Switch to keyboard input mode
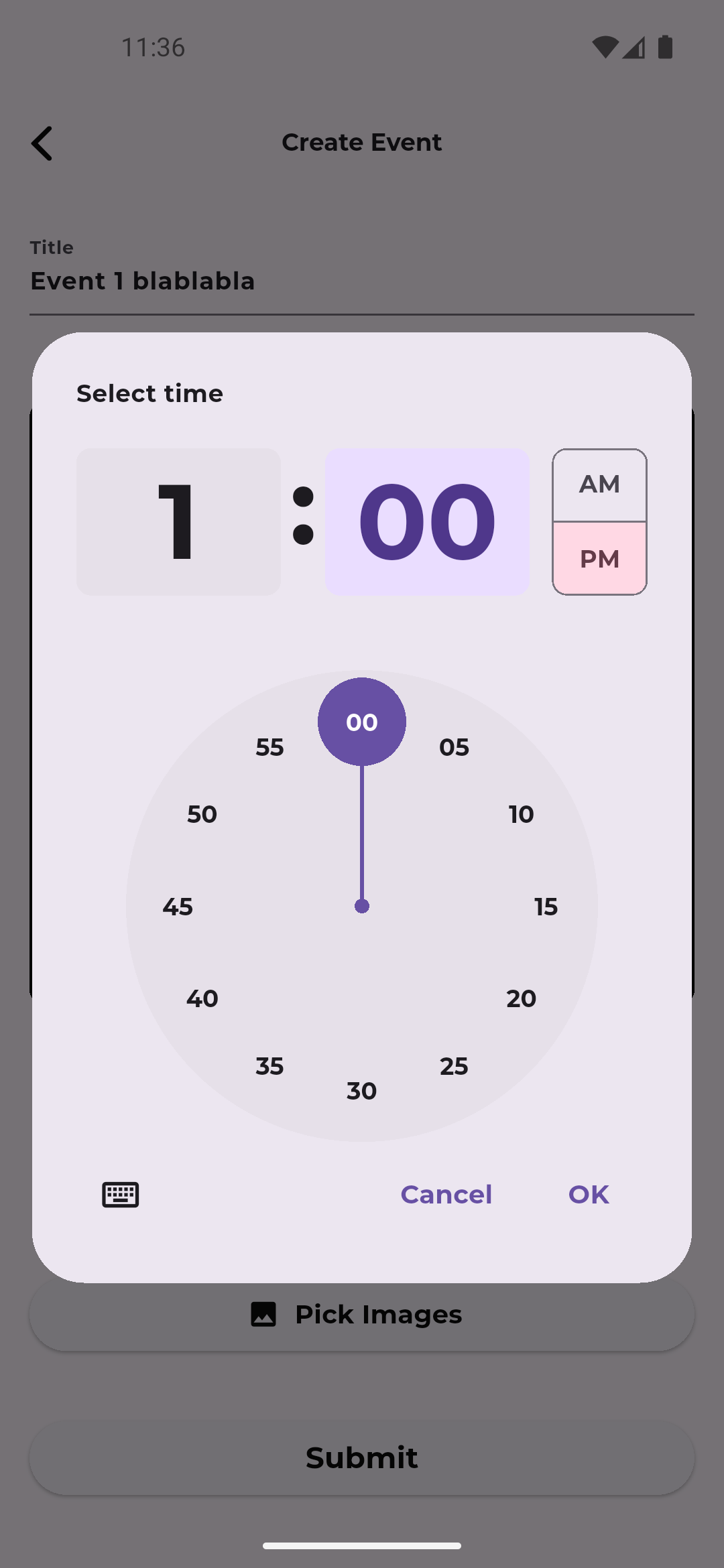The height and width of the screenshot is (1568, 724). pos(121,1195)
